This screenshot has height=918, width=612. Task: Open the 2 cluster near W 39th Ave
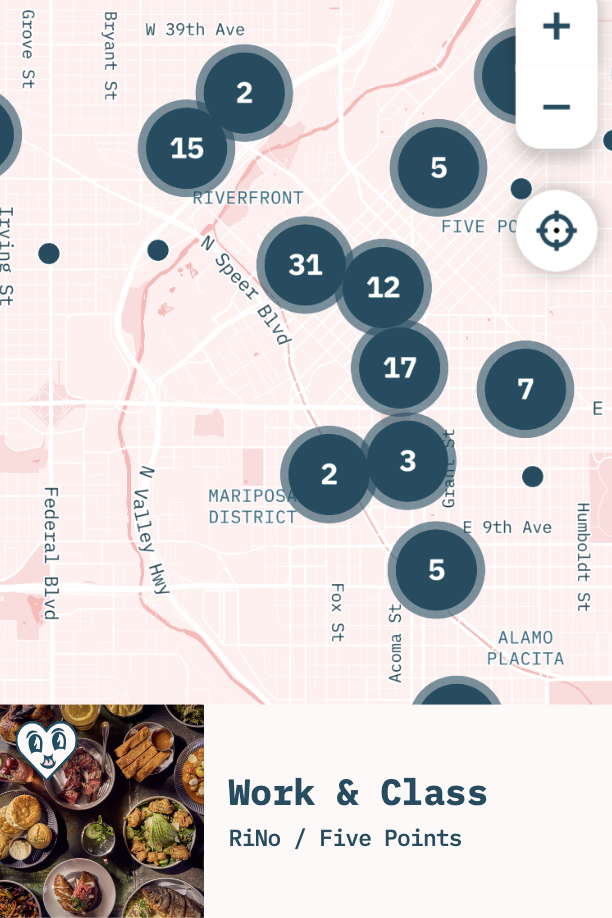click(244, 93)
